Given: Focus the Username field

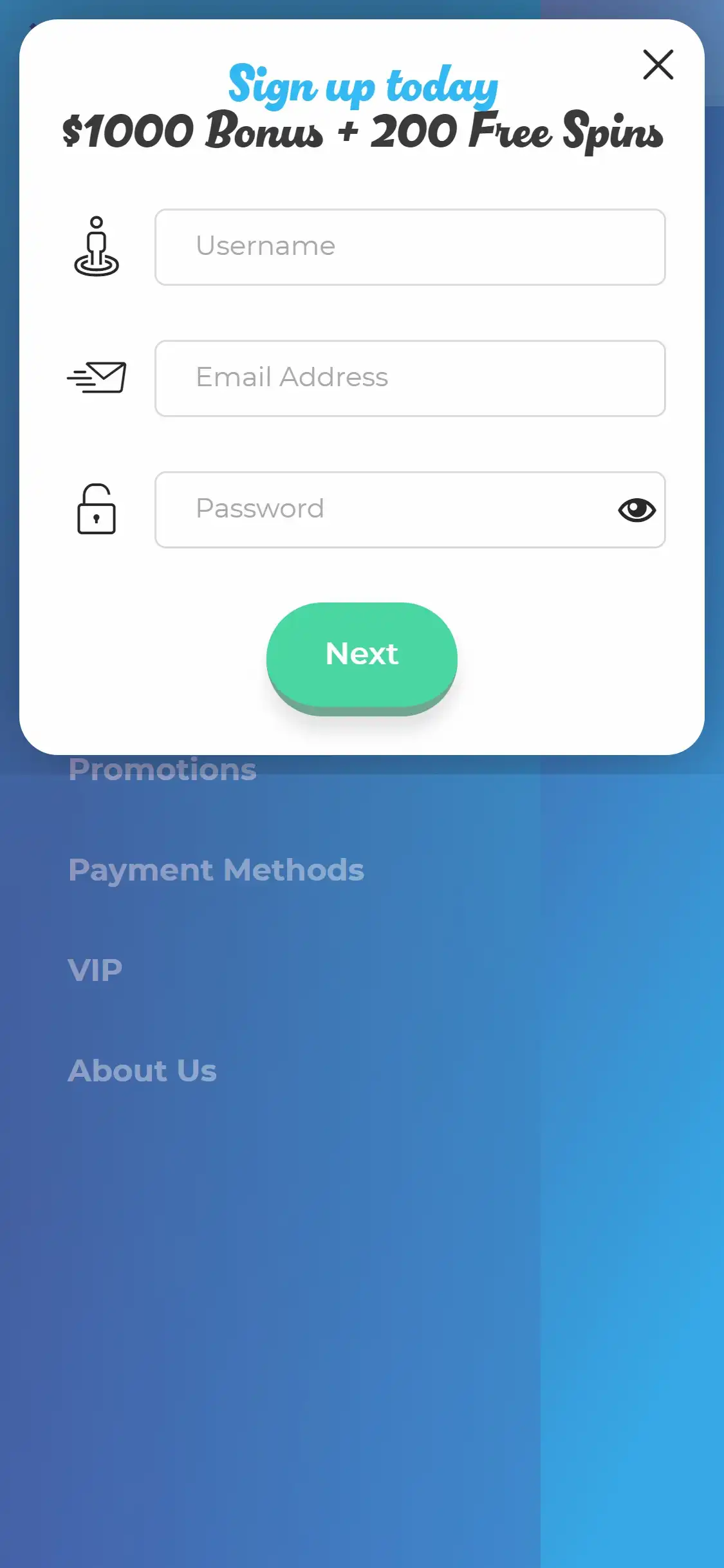Looking at the screenshot, I should 409,247.
